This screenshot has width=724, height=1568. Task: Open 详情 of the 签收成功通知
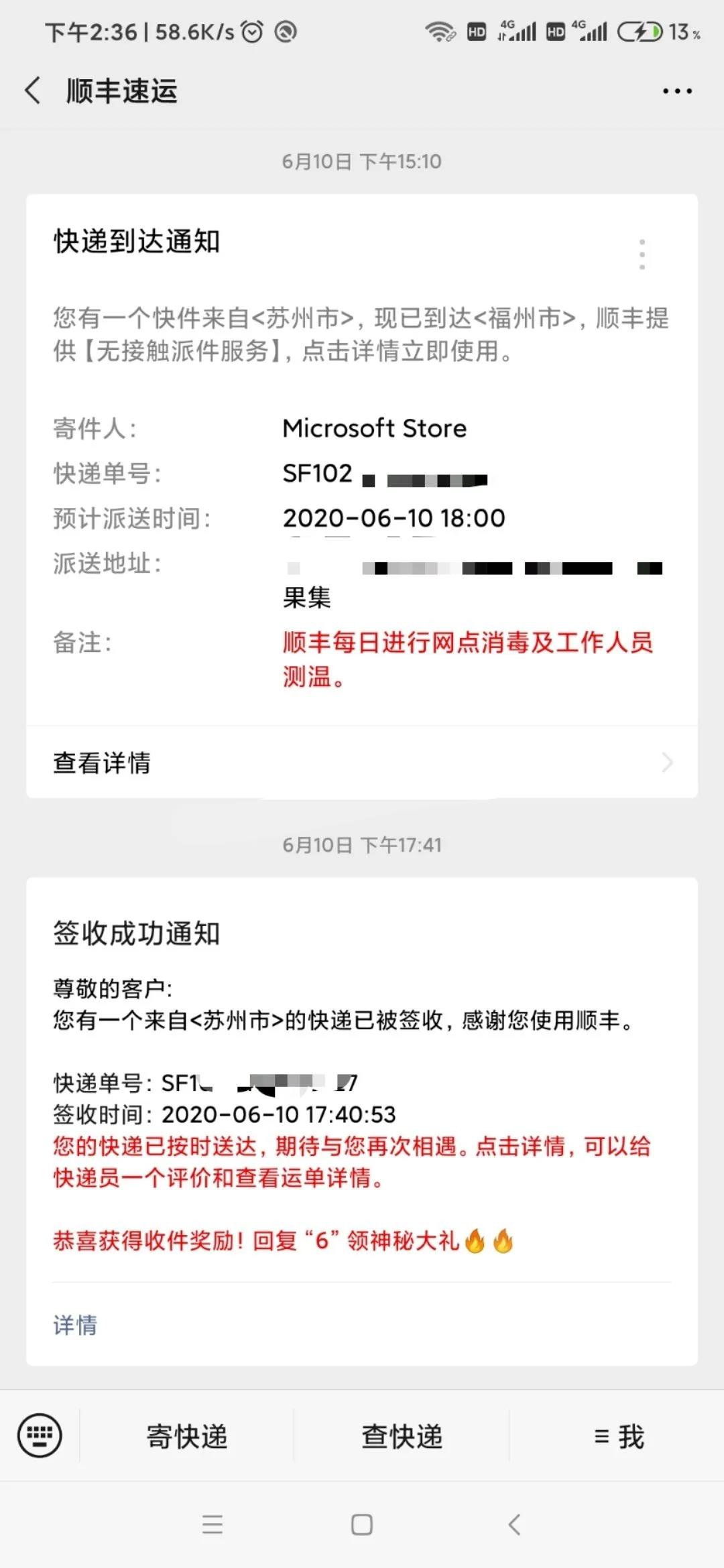75,1325
